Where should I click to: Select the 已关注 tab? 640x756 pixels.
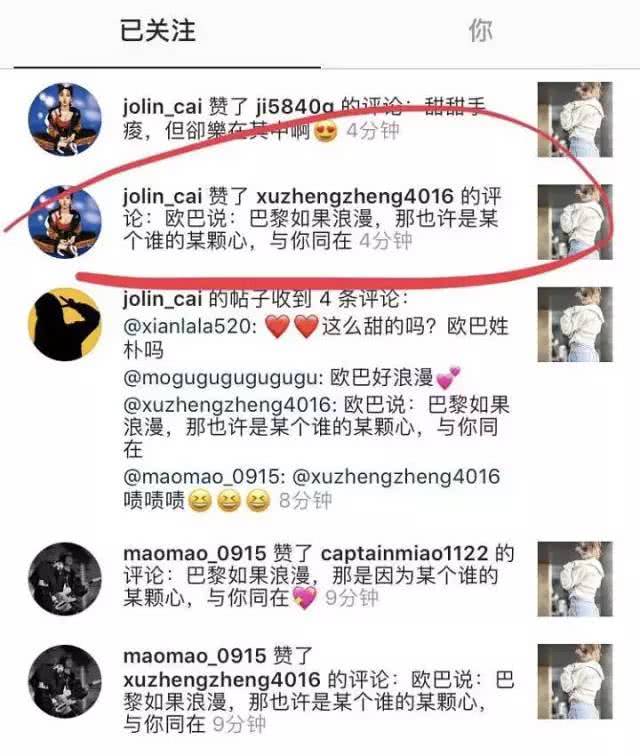pyautogui.click(x=160, y=31)
